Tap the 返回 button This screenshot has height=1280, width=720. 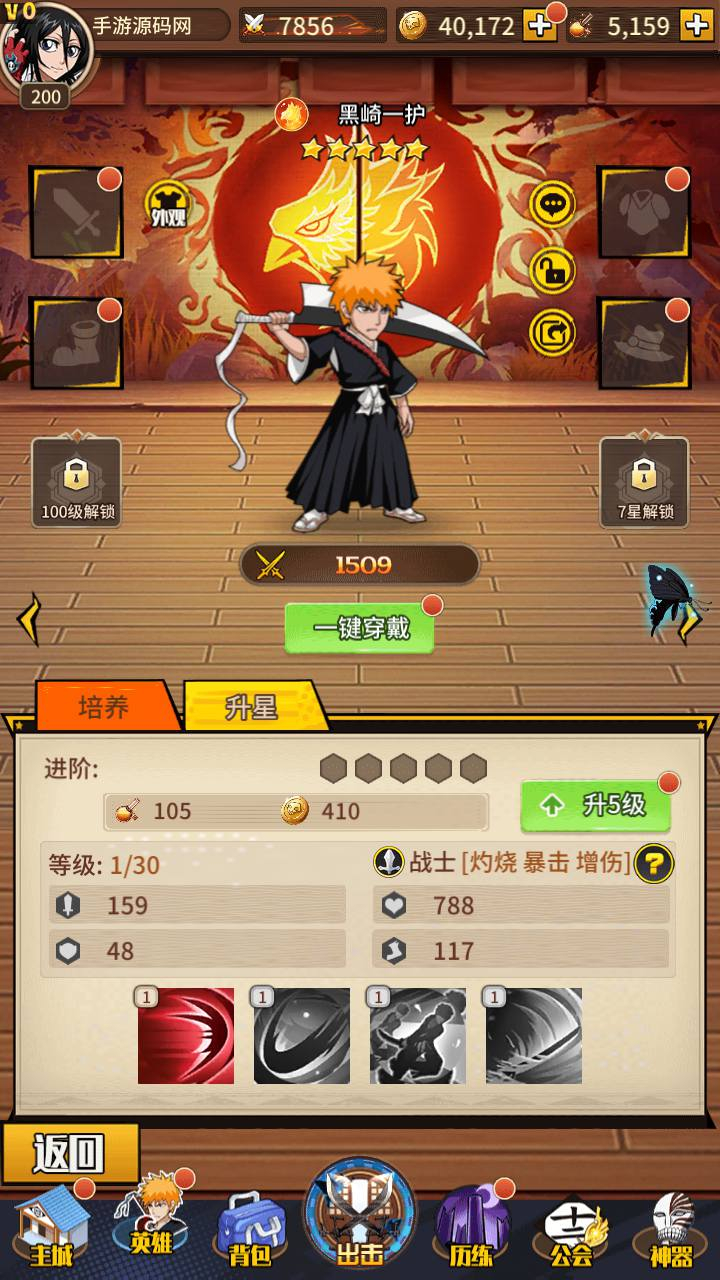click(x=69, y=1154)
